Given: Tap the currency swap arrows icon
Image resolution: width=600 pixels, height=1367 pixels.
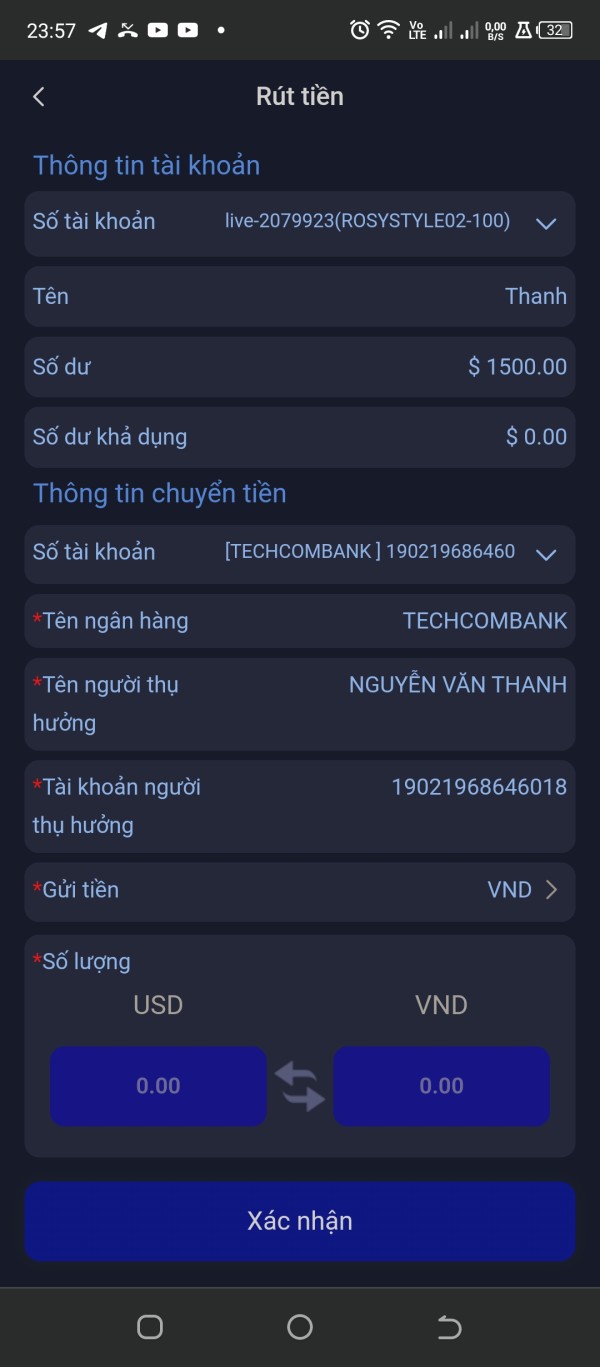Looking at the screenshot, I should (x=300, y=1087).
